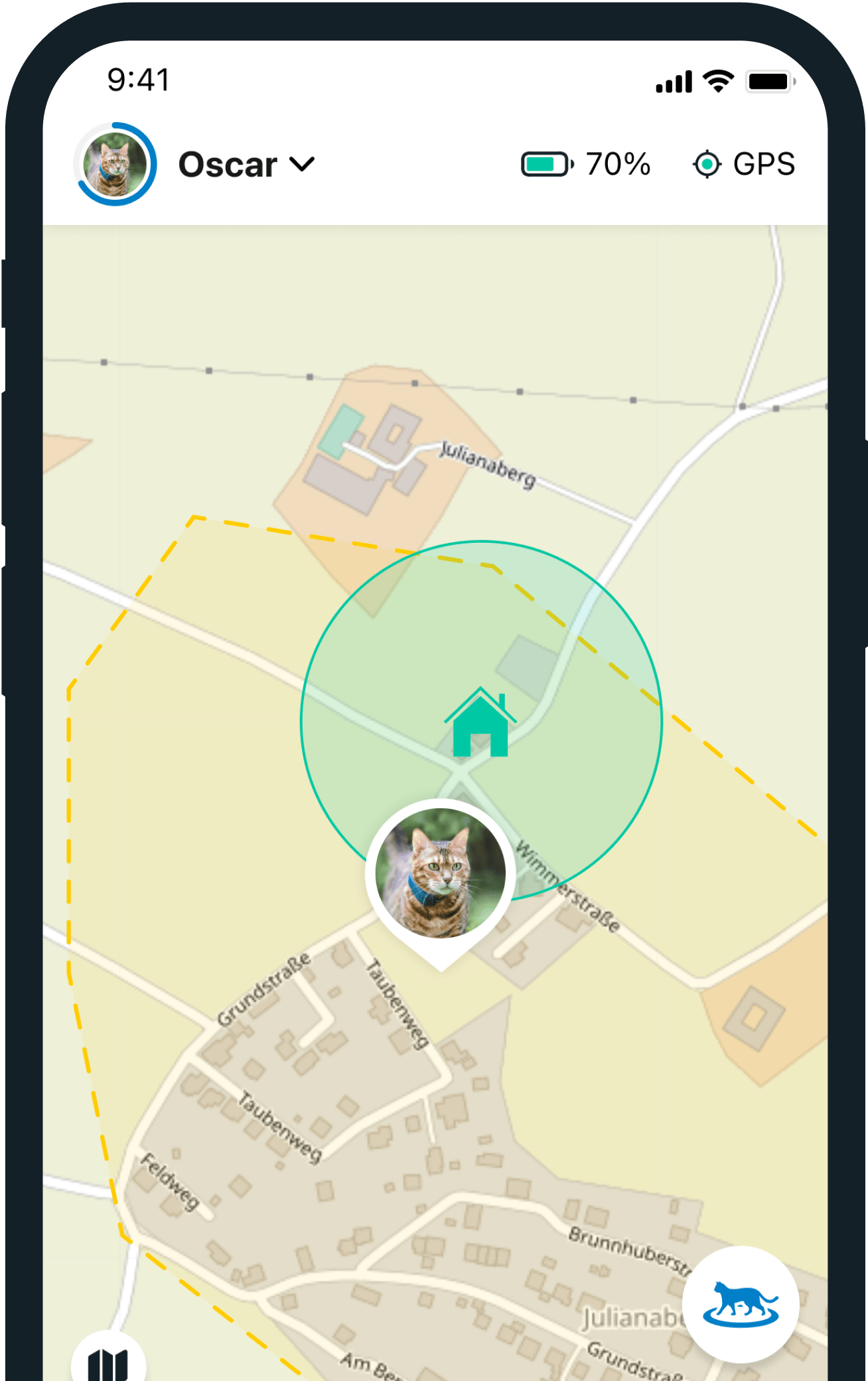Tap the GPS status indicator

pyautogui.click(x=744, y=164)
